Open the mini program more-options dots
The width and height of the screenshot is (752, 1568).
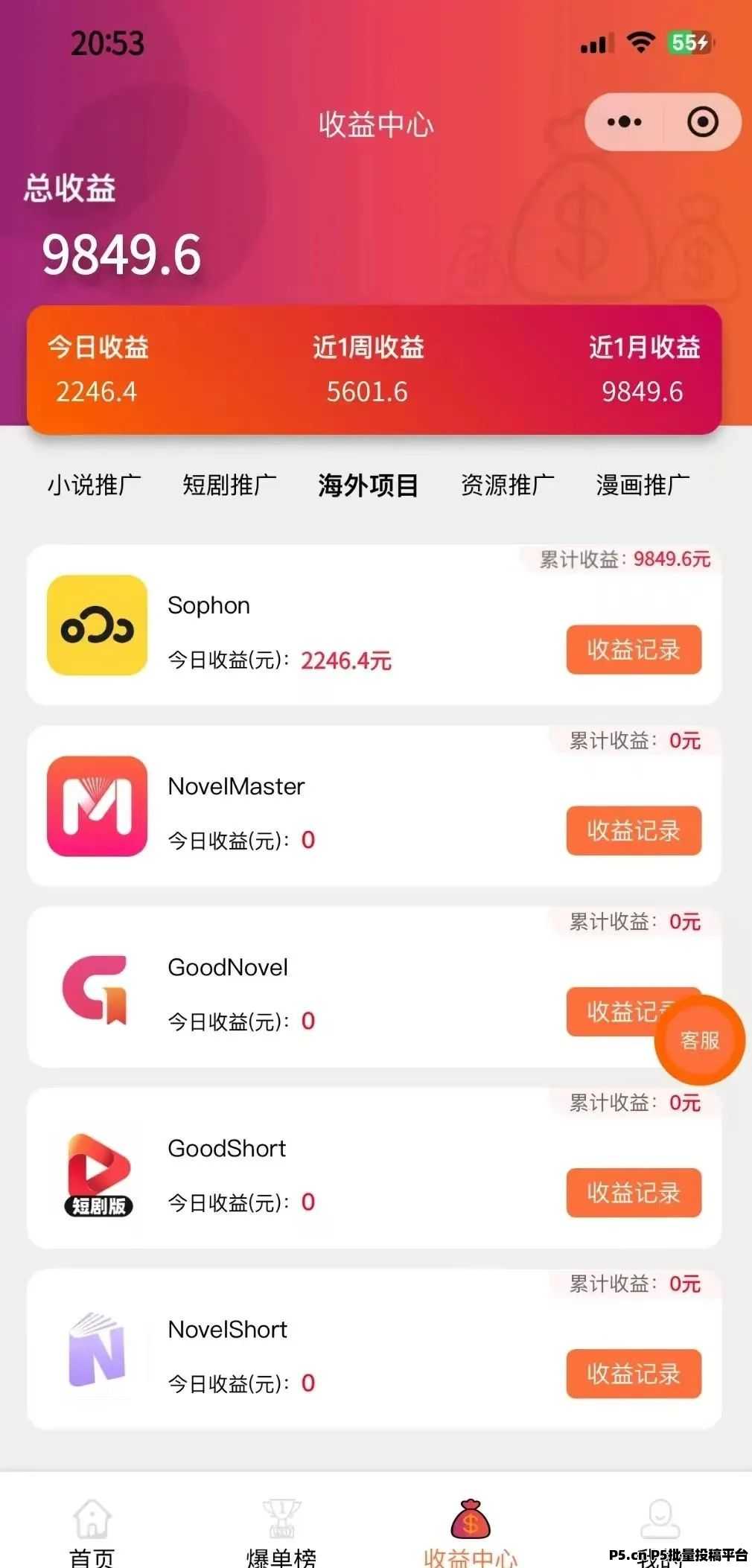(624, 122)
